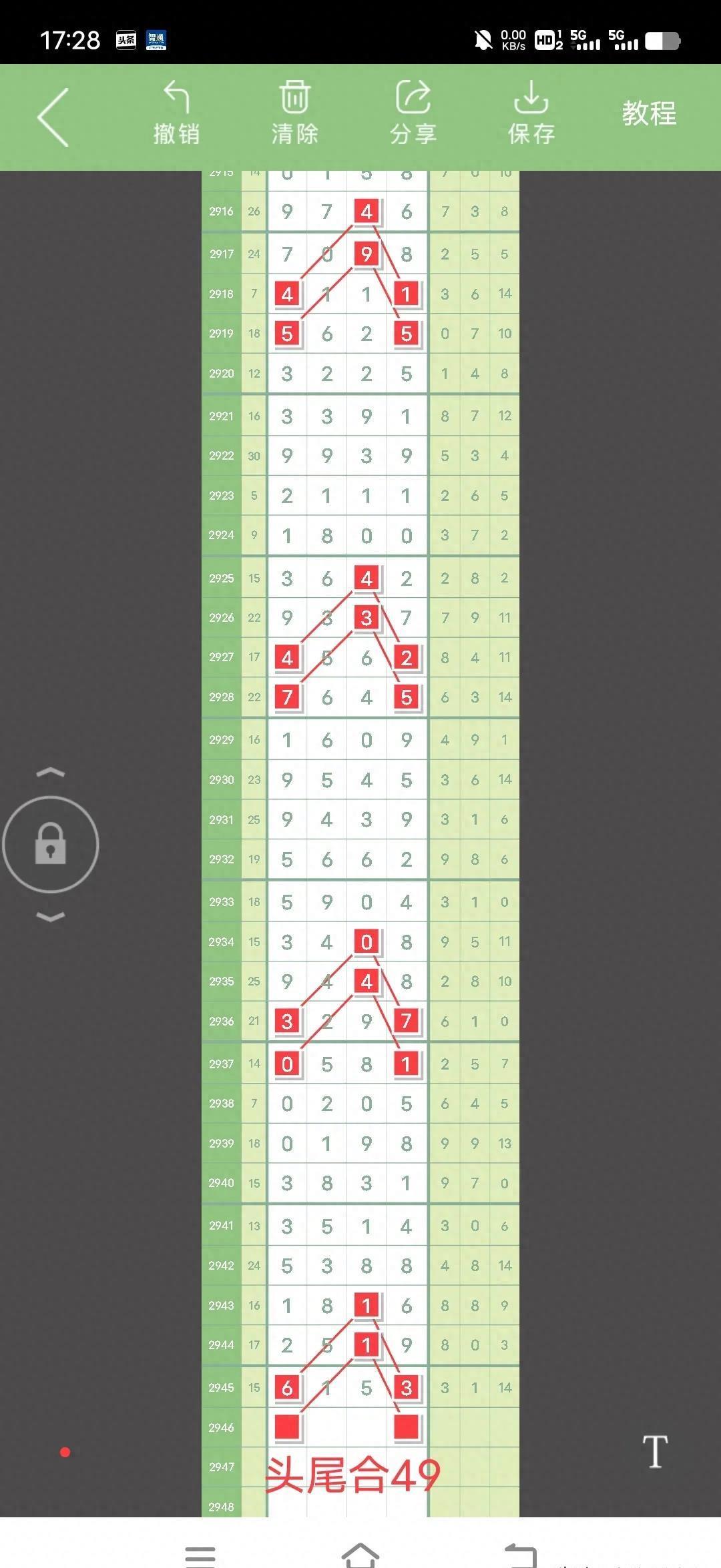Pick the red dot color indicator
The width and height of the screenshot is (721, 1568).
[65, 1452]
